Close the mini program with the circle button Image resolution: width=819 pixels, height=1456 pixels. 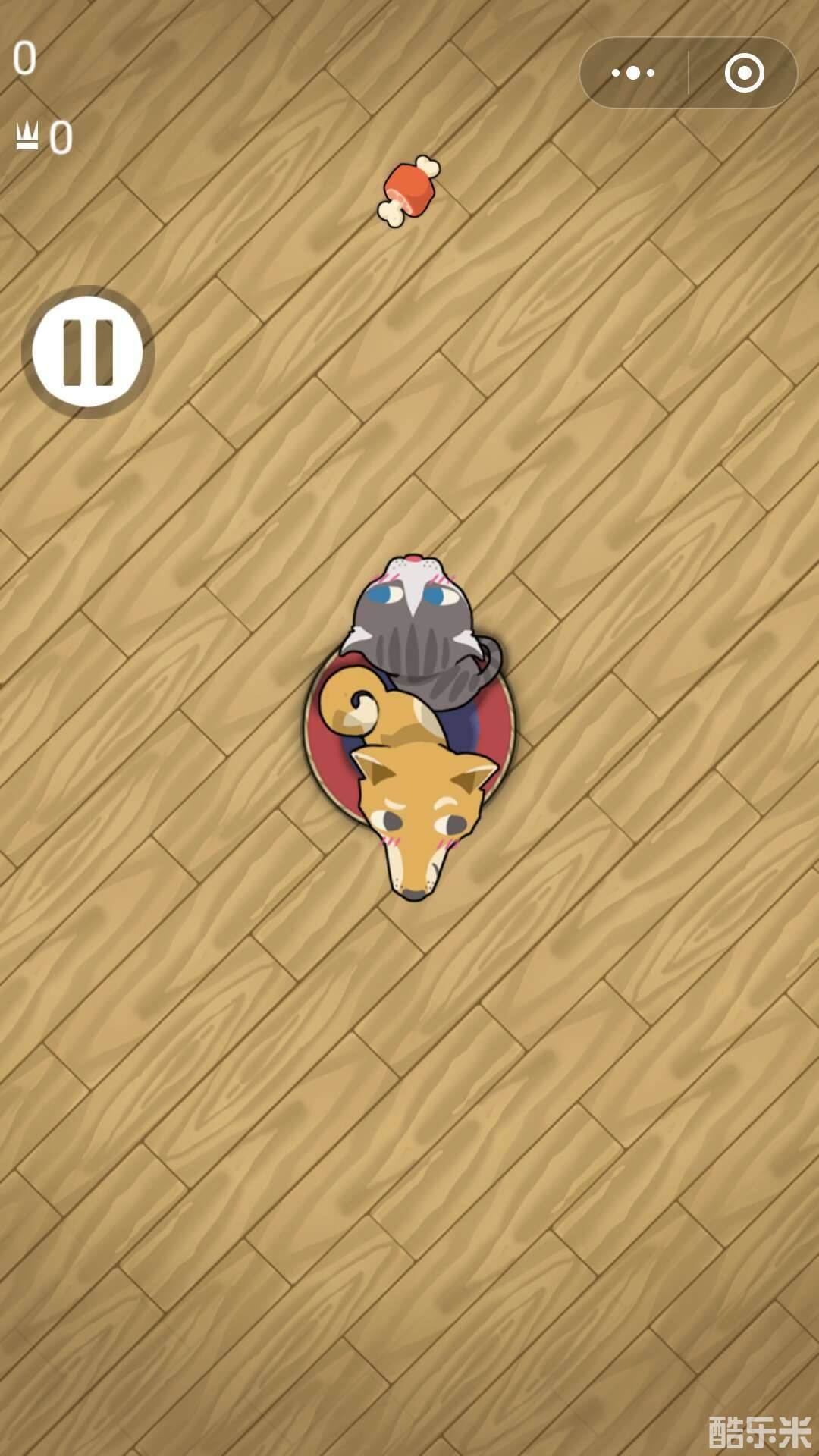pyautogui.click(x=744, y=73)
